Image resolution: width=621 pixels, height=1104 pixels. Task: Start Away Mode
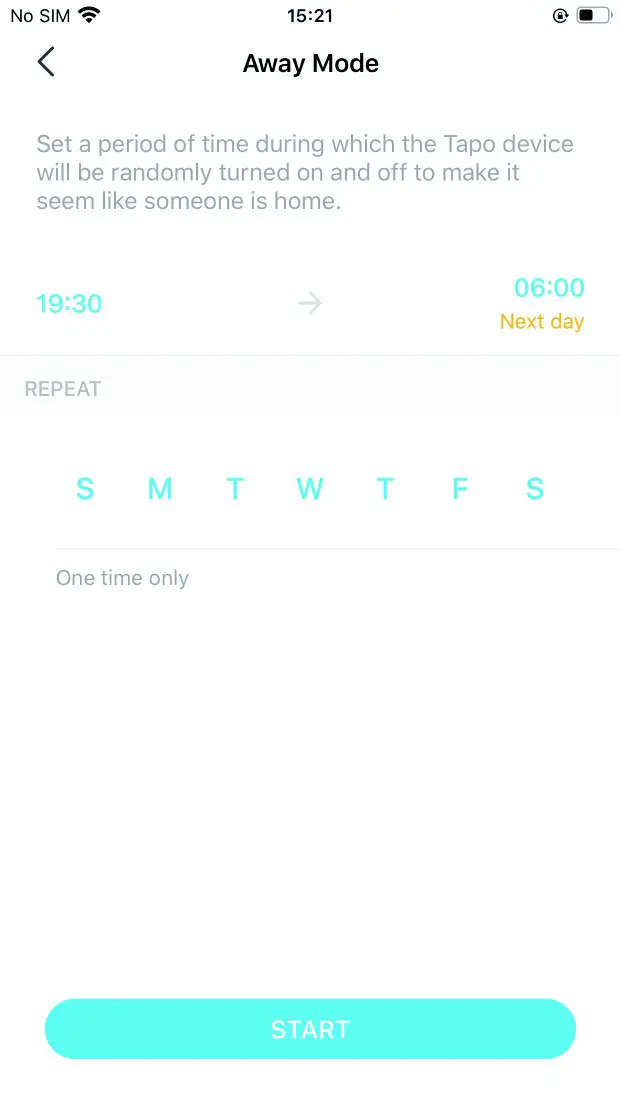click(x=310, y=1029)
